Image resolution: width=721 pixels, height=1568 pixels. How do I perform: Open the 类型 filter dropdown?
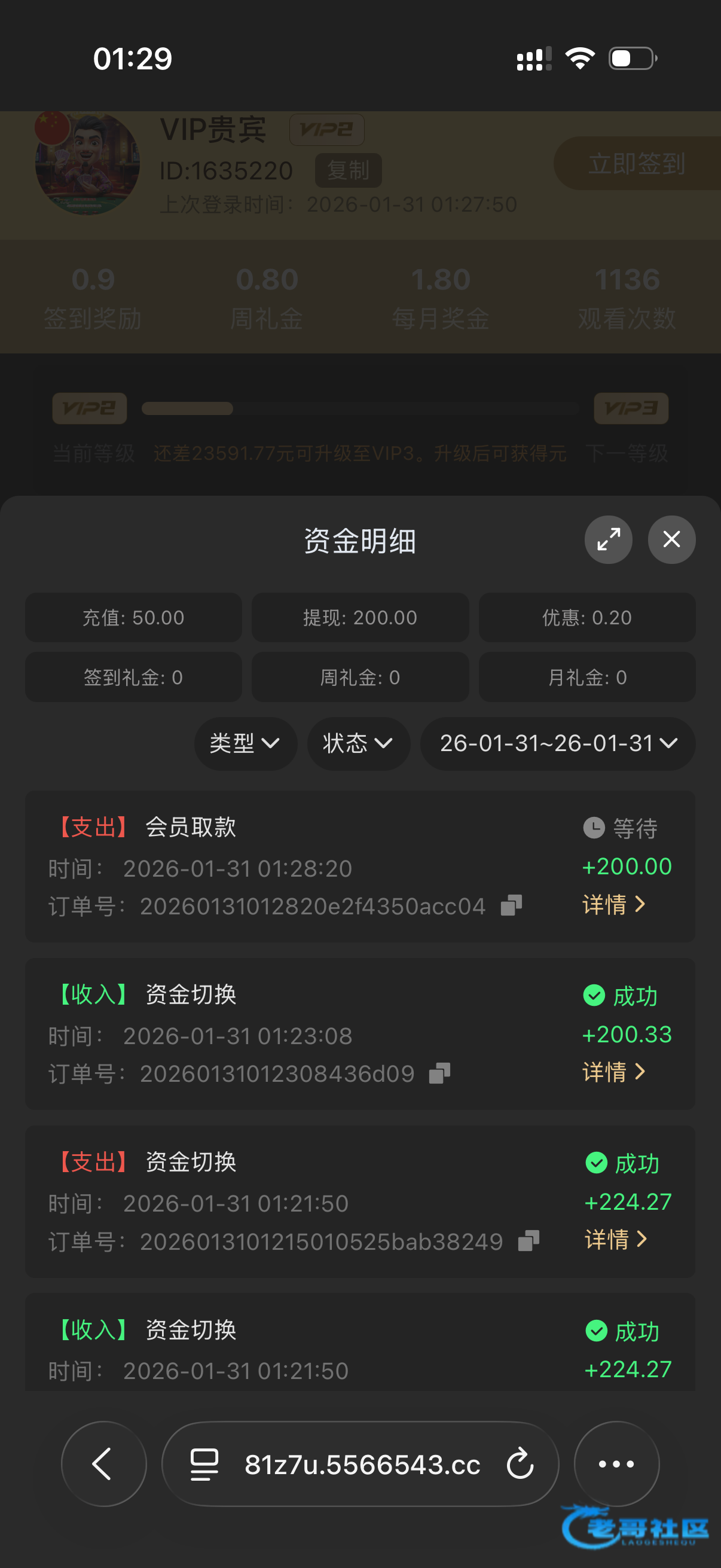[x=245, y=743]
